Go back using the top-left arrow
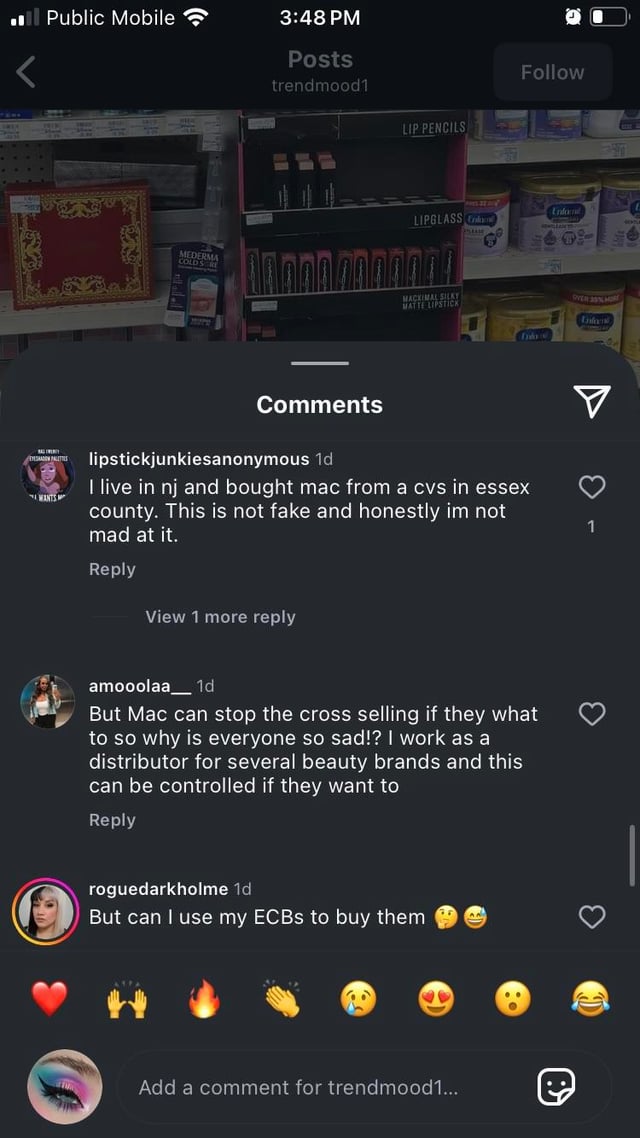 27,72
